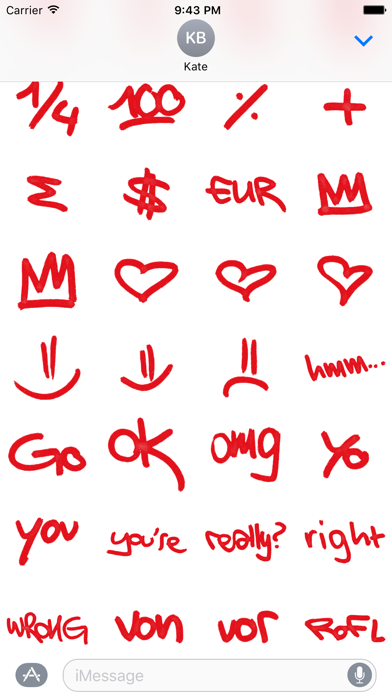Pick the Go sticker
This screenshot has width=392, height=696.
[x=47, y=454]
